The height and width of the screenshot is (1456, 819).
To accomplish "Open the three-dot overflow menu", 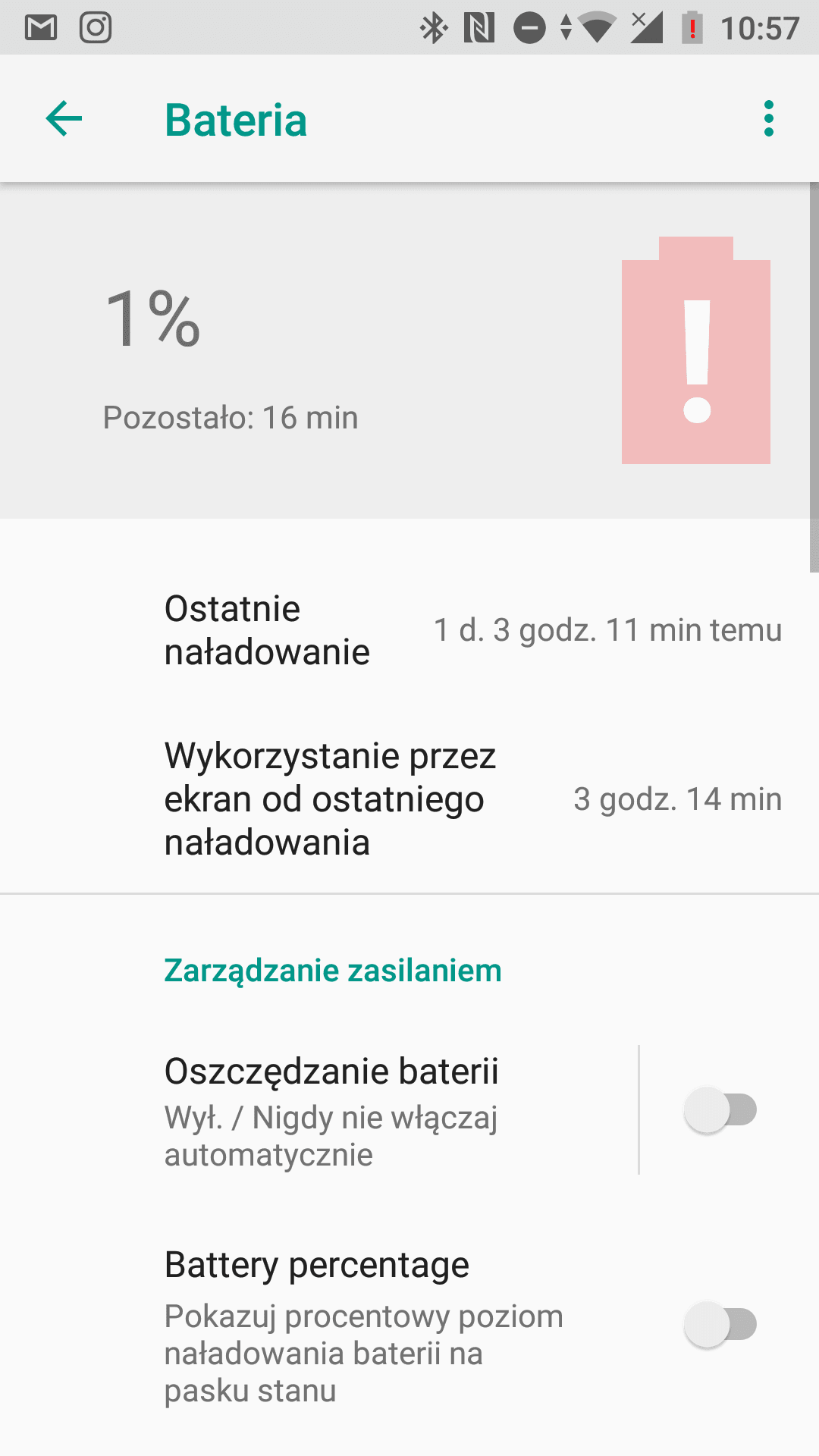I will pyautogui.click(x=769, y=119).
